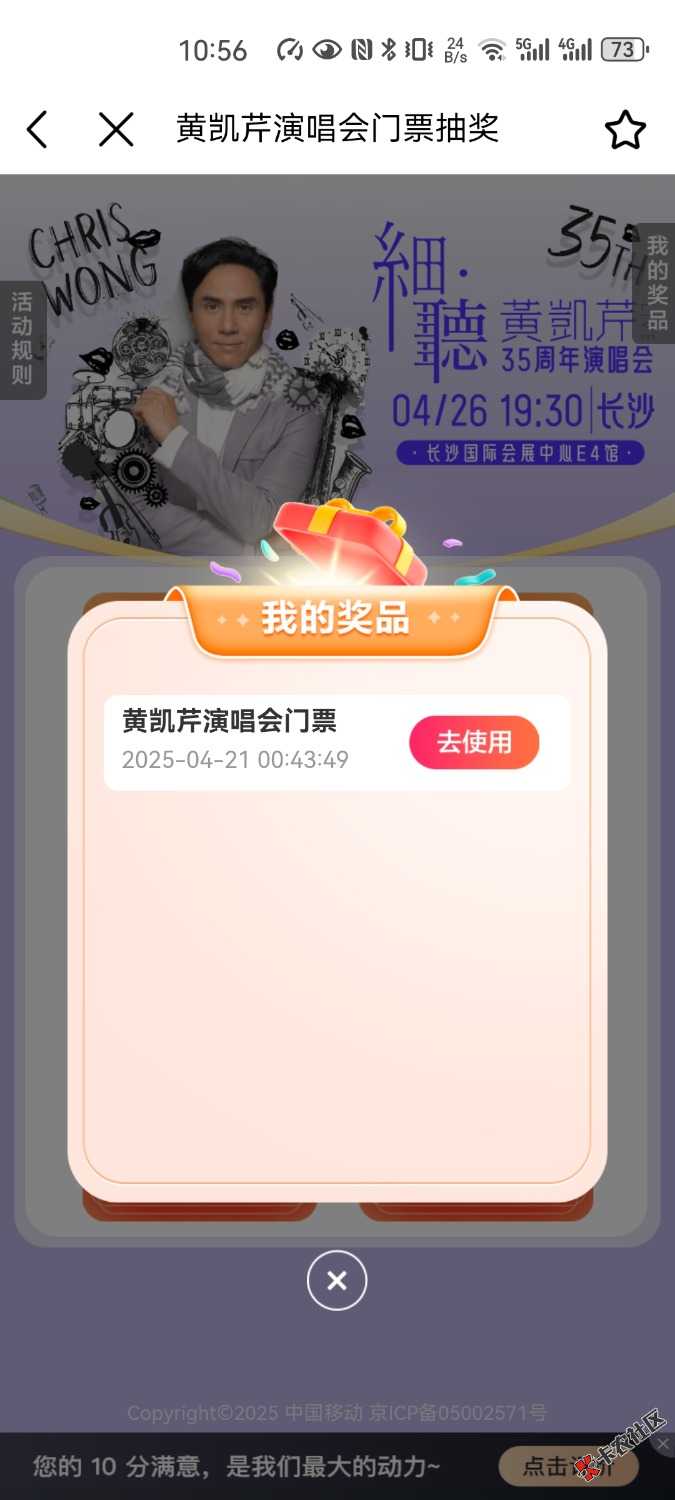Close the lottery web page
Screen dimensions: 675x1500
[116, 130]
